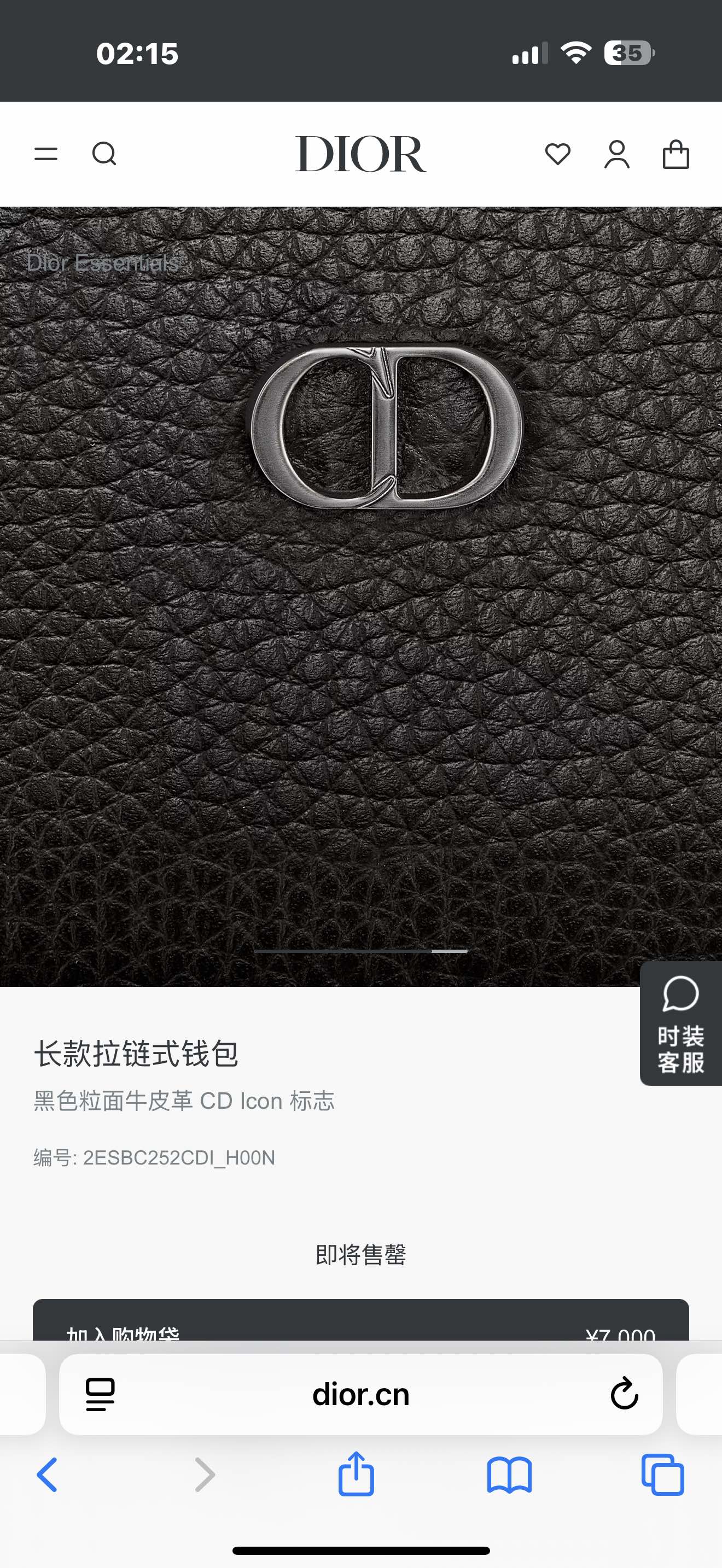Open the shopping bag
722x1568 pixels.
pyautogui.click(x=676, y=154)
